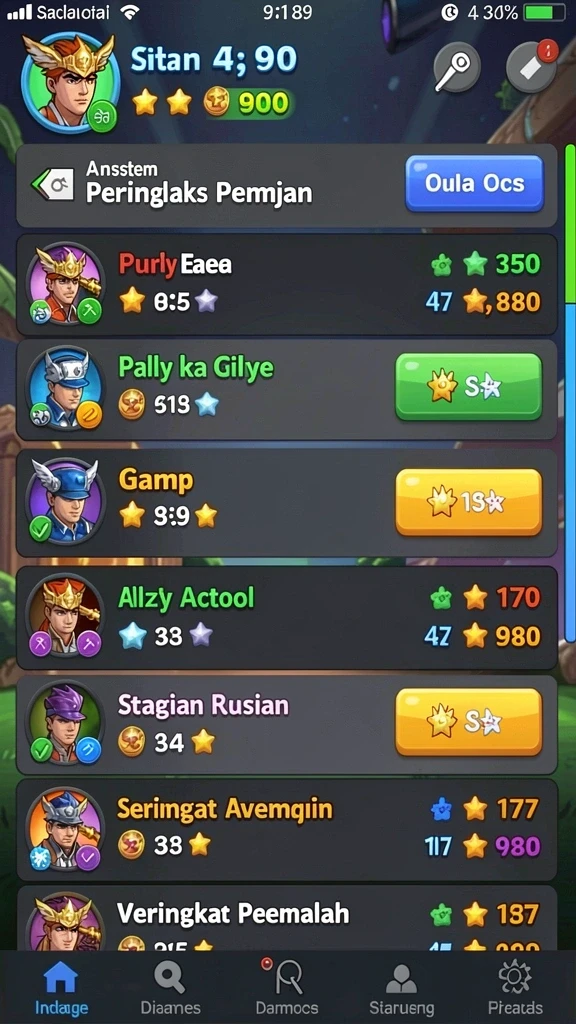Tap yellow star button for Stagian Rusian
The height and width of the screenshot is (1024, 576).
coord(468,722)
